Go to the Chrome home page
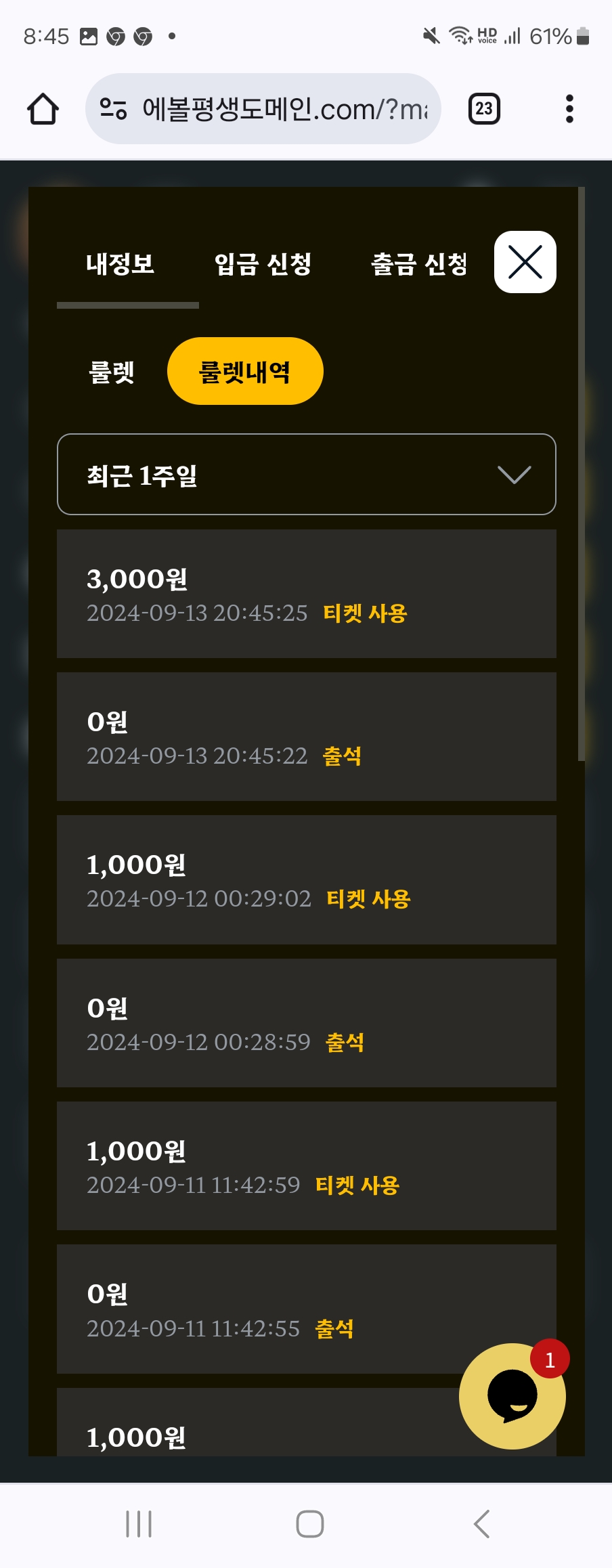Image resolution: width=612 pixels, height=1568 pixels. (x=43, y=109)
